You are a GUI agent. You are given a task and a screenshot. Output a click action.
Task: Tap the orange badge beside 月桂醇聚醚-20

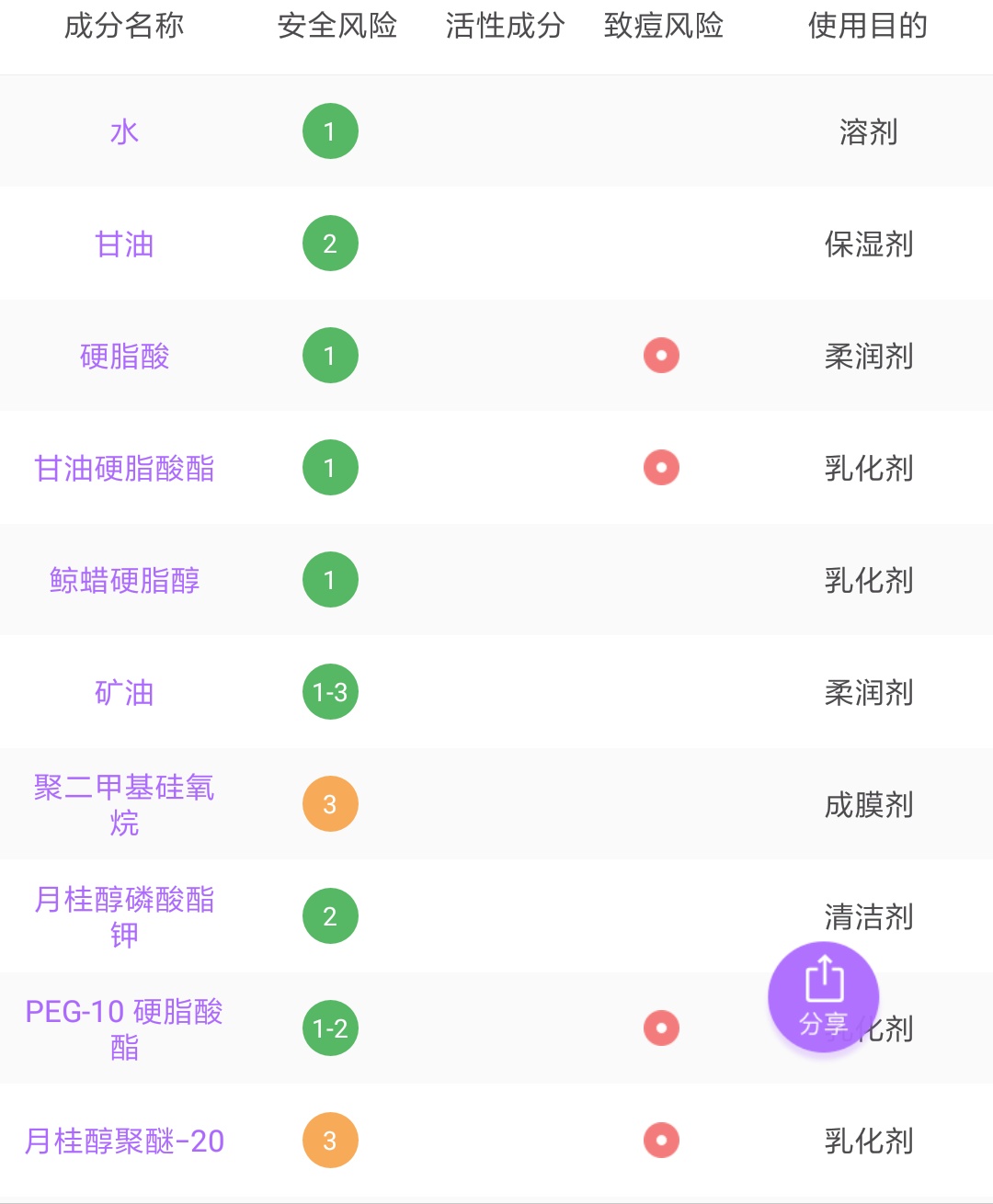click(330, 1140)
